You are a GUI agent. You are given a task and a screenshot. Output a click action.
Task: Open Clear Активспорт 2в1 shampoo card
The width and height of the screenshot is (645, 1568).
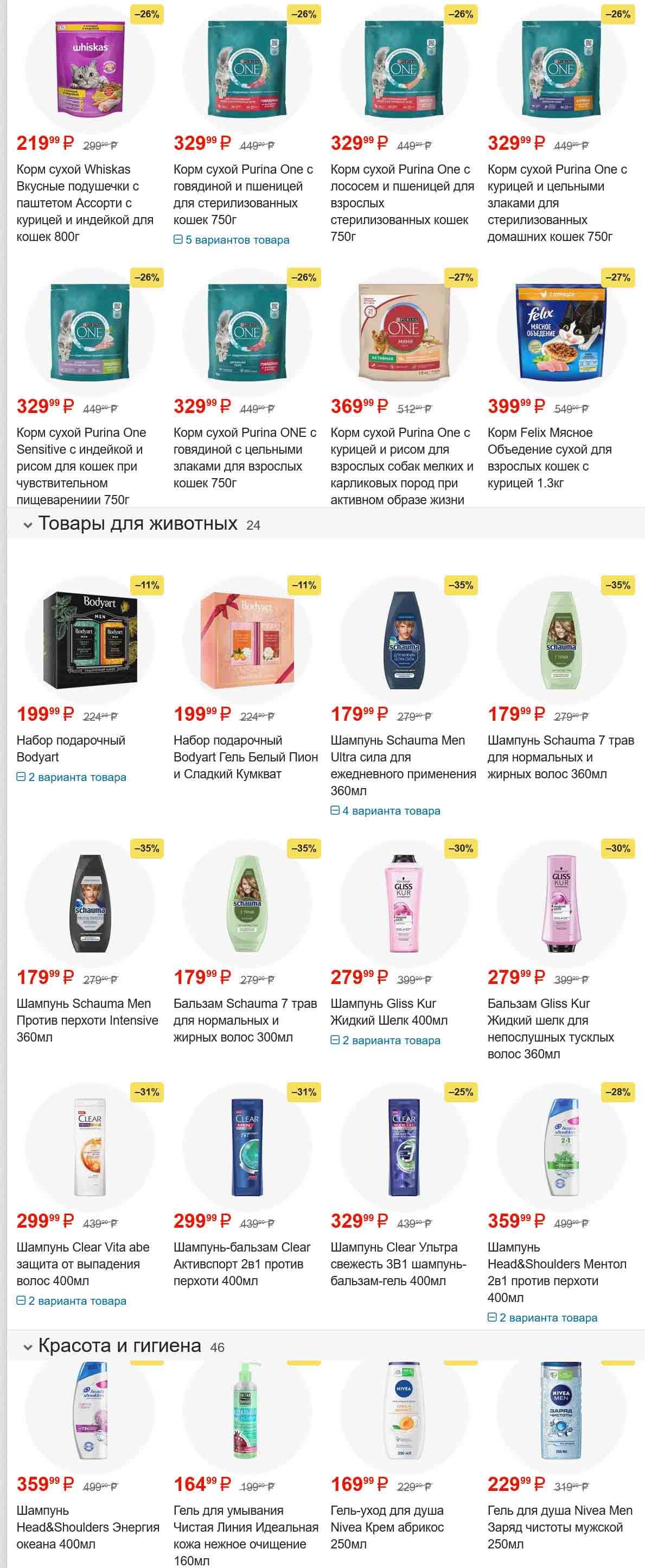click(241, 1264)
